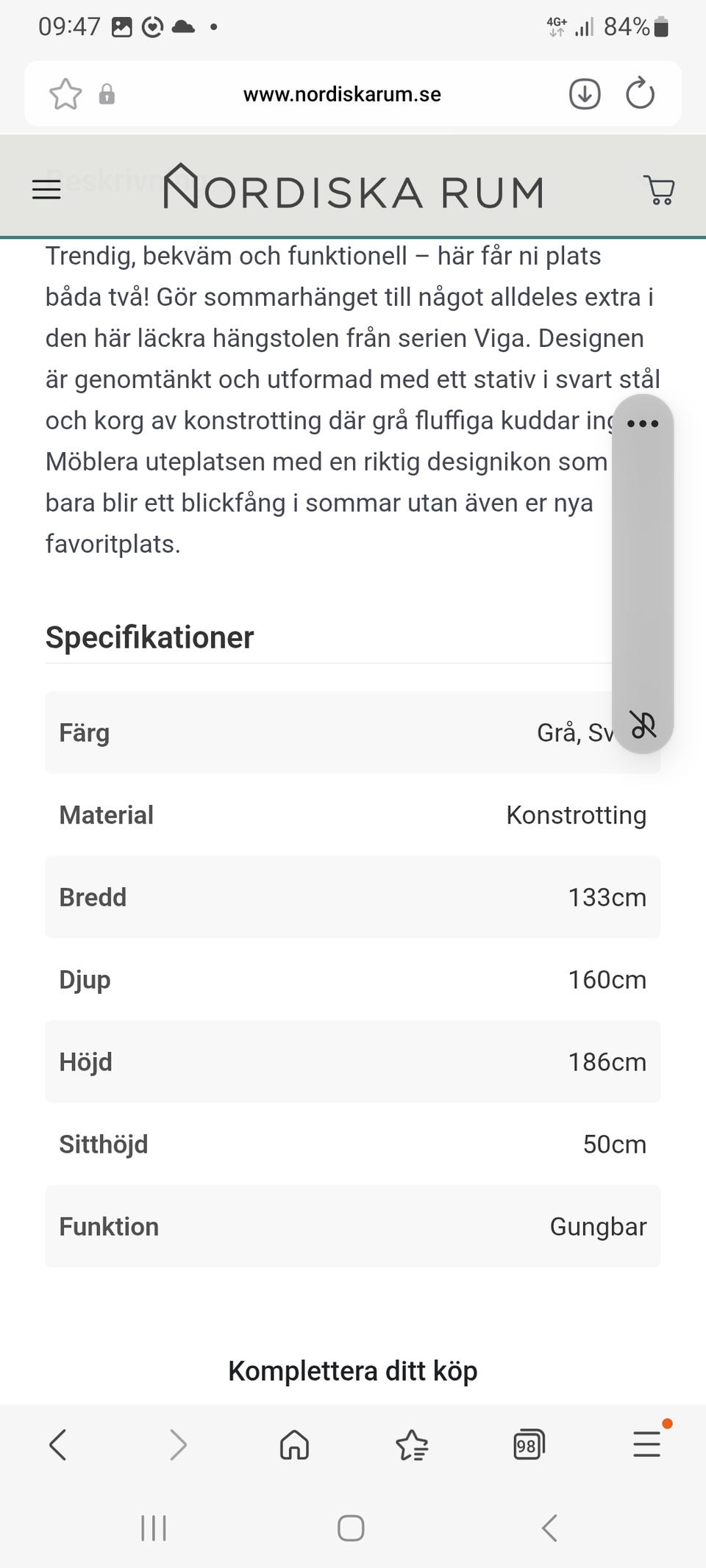Open the Specifikationer section heading
This screenshot has height=1568, width=706.
149,637
